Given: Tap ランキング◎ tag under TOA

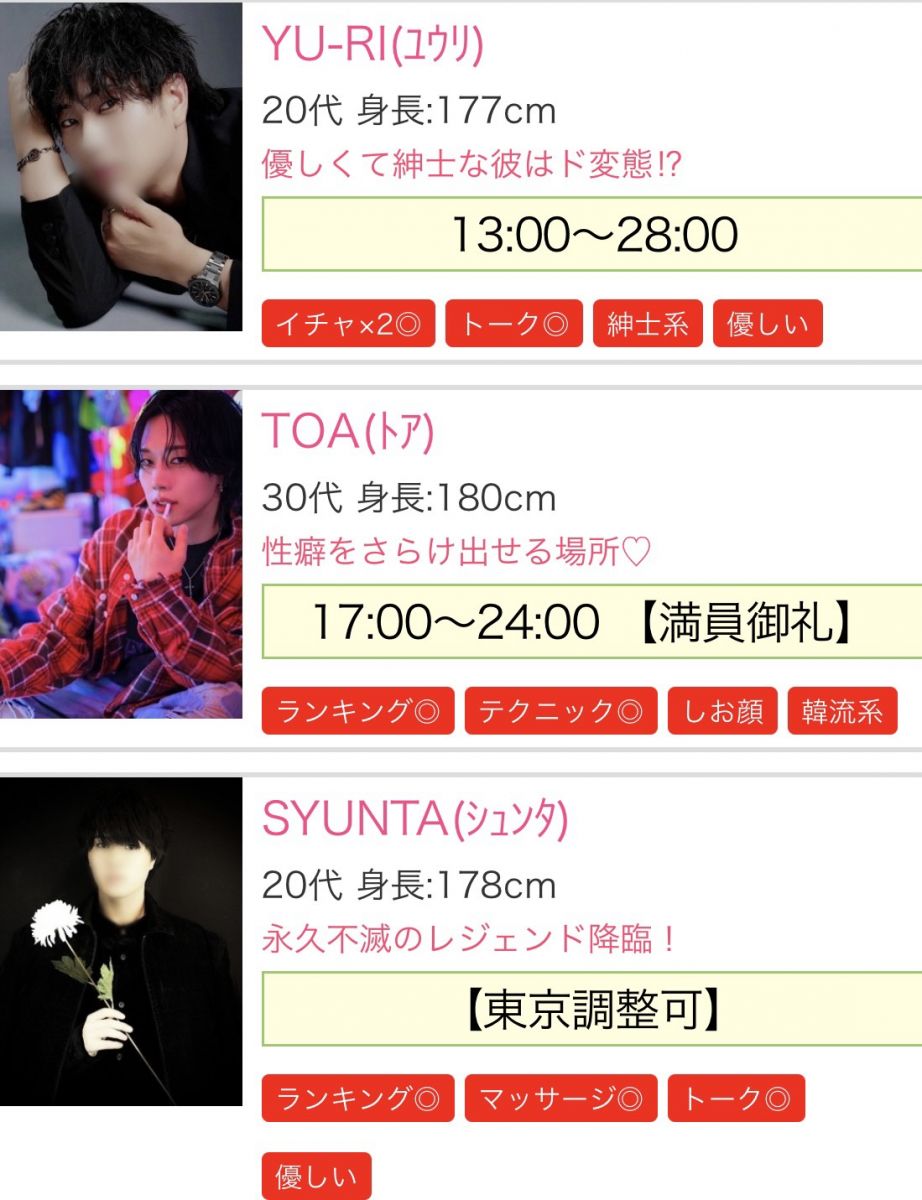Looking at the screenshot, I should tap(358, 711).
